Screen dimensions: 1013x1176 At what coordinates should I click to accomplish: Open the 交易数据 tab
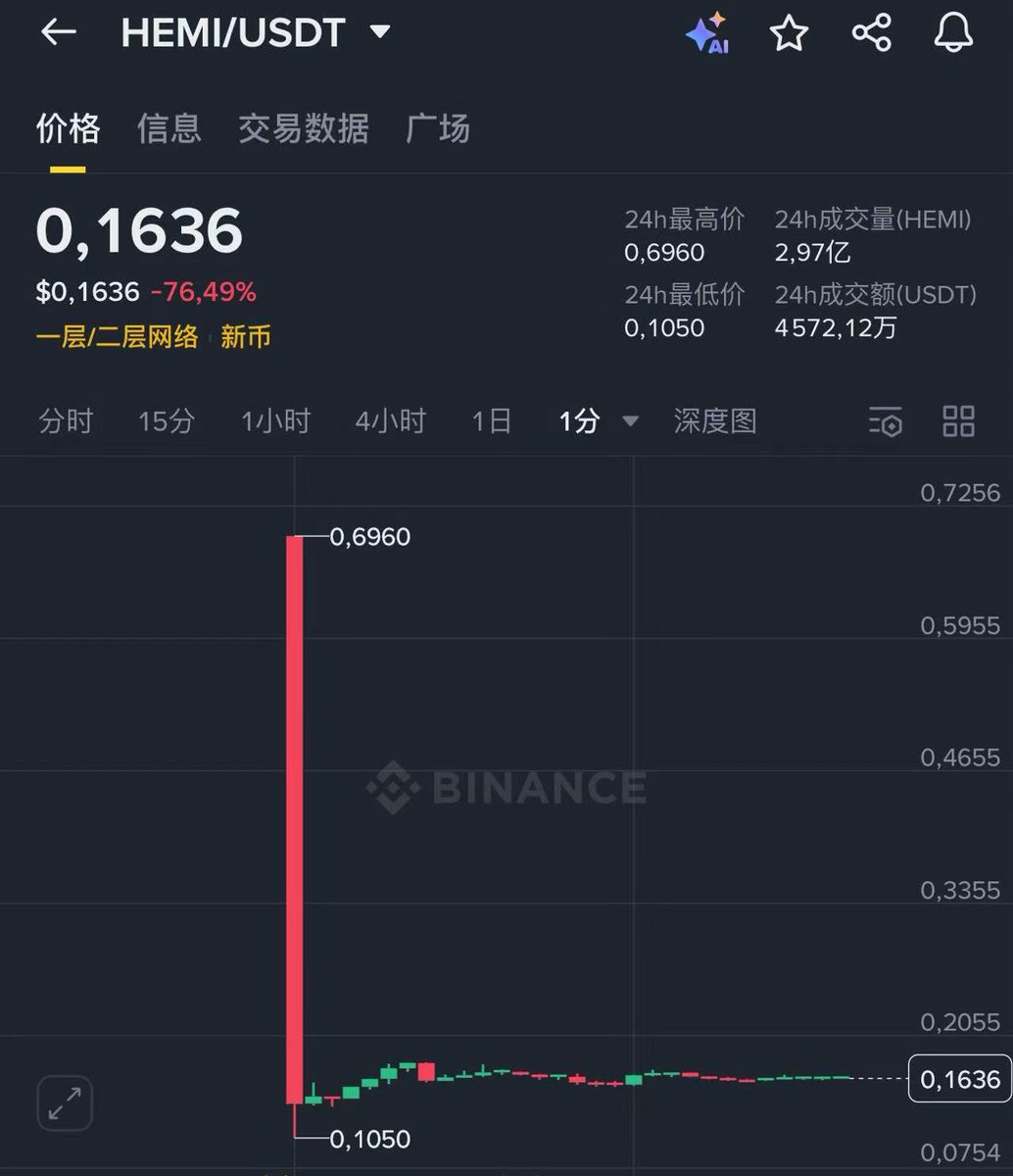[x=304, y=128]
